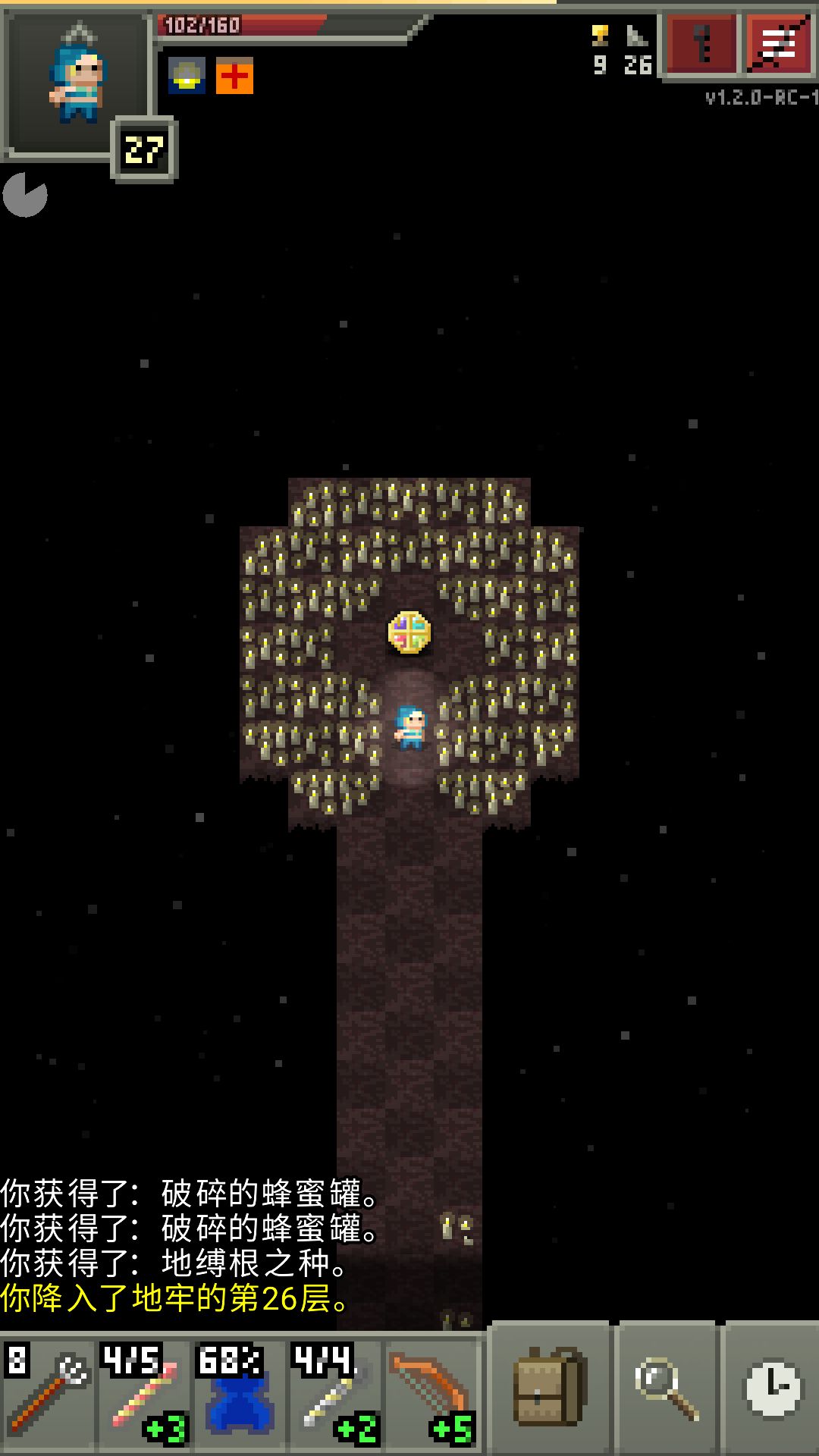819x1456 pixels.
Task: Tap the magnifying glass search button
Action: point(667,1389)
